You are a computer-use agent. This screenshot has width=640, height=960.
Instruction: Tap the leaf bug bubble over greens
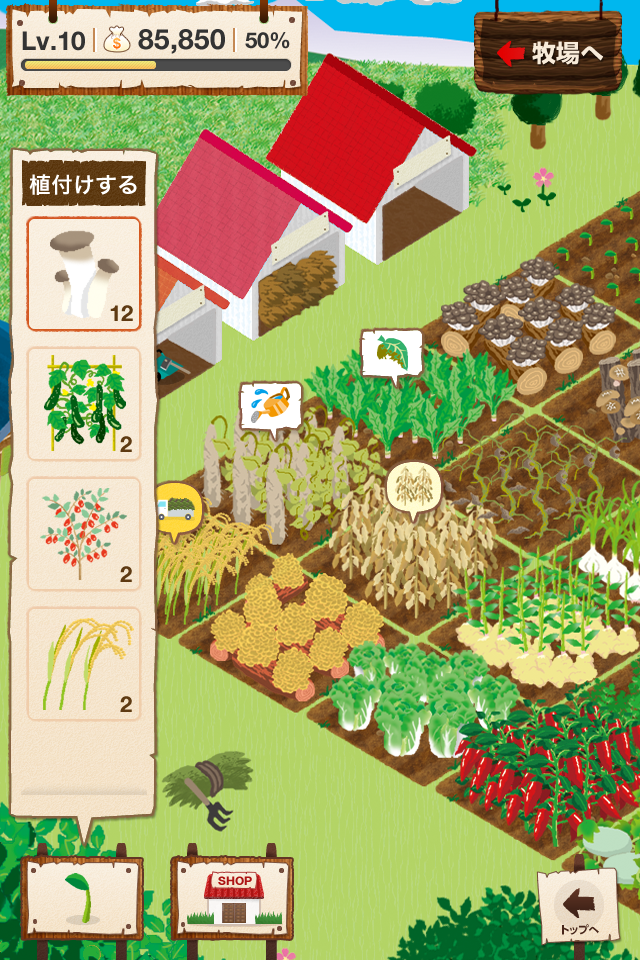(391, 354)
